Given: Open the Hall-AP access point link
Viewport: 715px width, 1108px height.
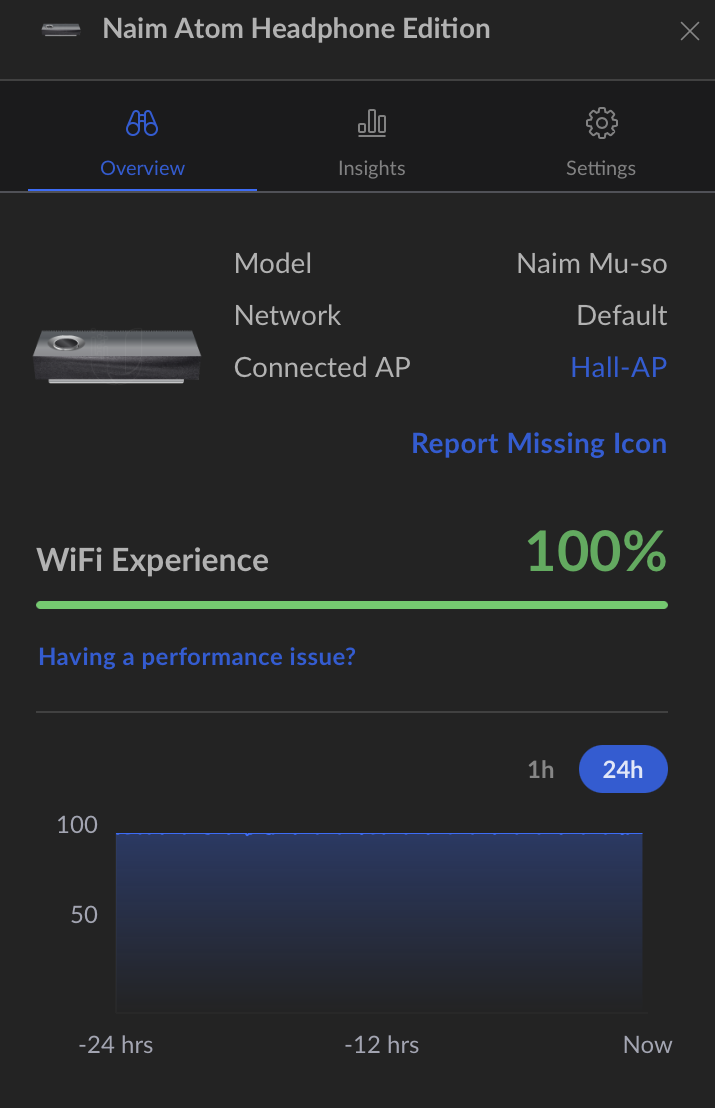Looking at the screenshot, I should tap(618, 367).
